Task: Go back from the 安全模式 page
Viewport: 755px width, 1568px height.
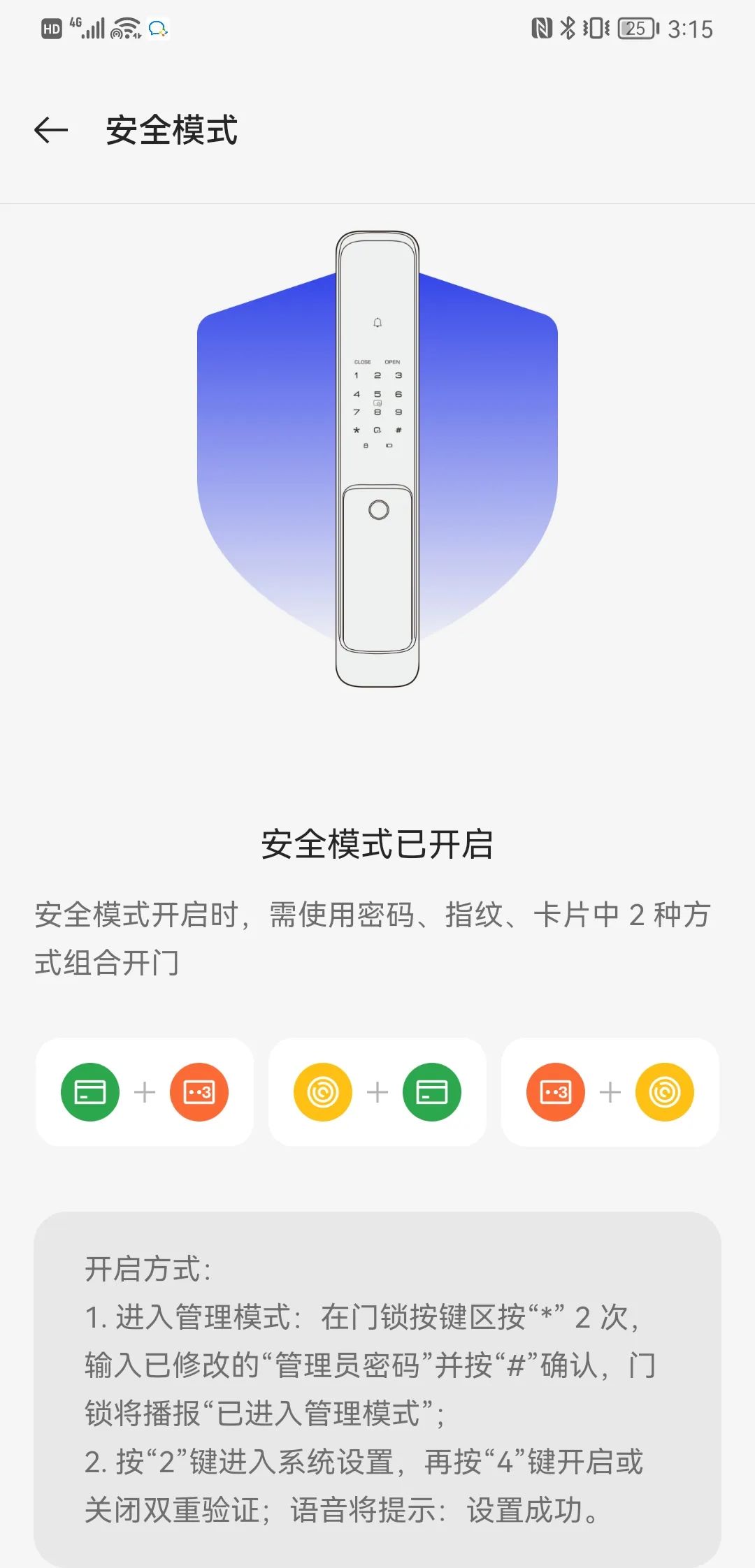Action: click(51, 130)
